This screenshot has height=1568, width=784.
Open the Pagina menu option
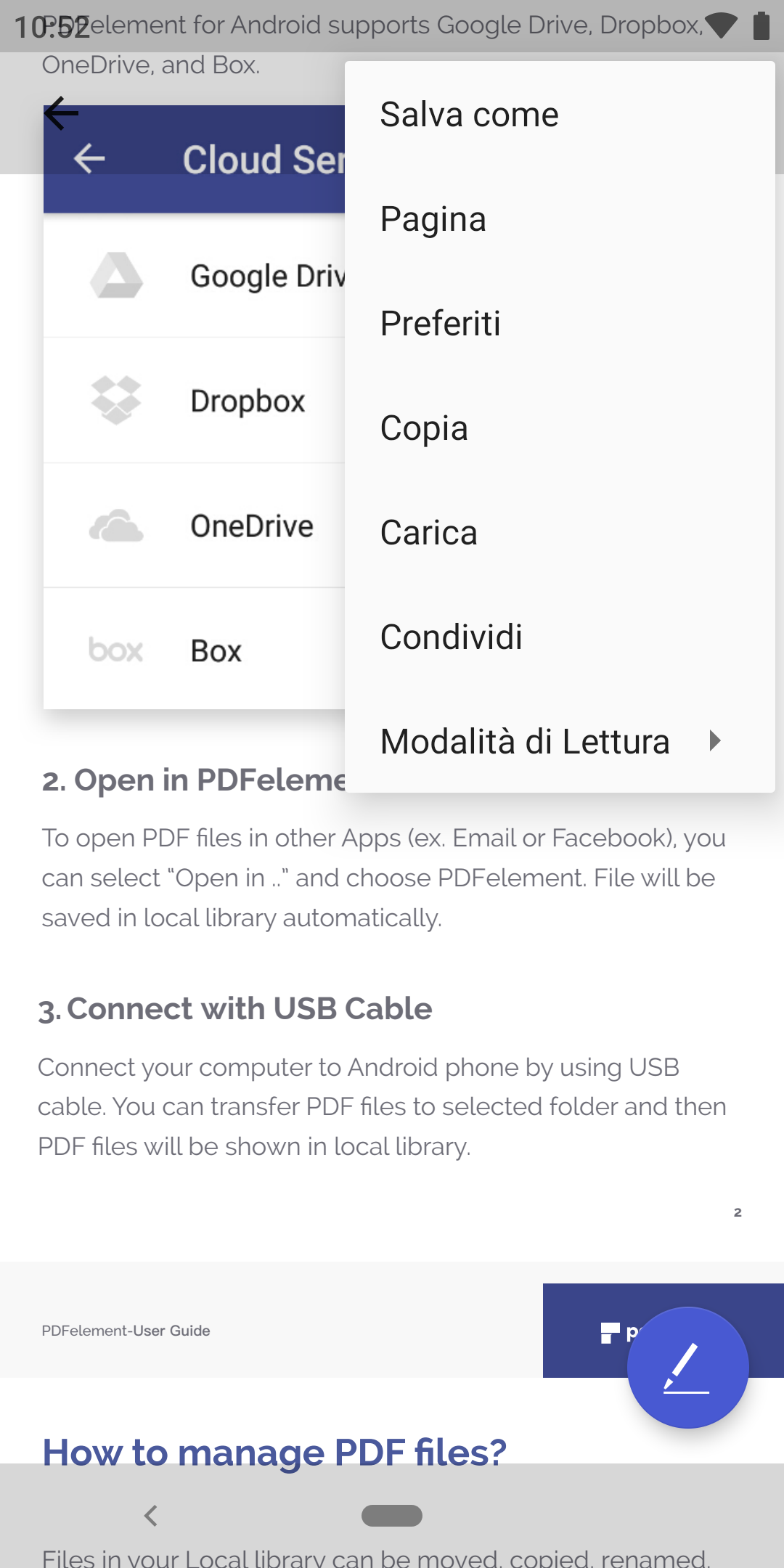click(x=560, y=219)
